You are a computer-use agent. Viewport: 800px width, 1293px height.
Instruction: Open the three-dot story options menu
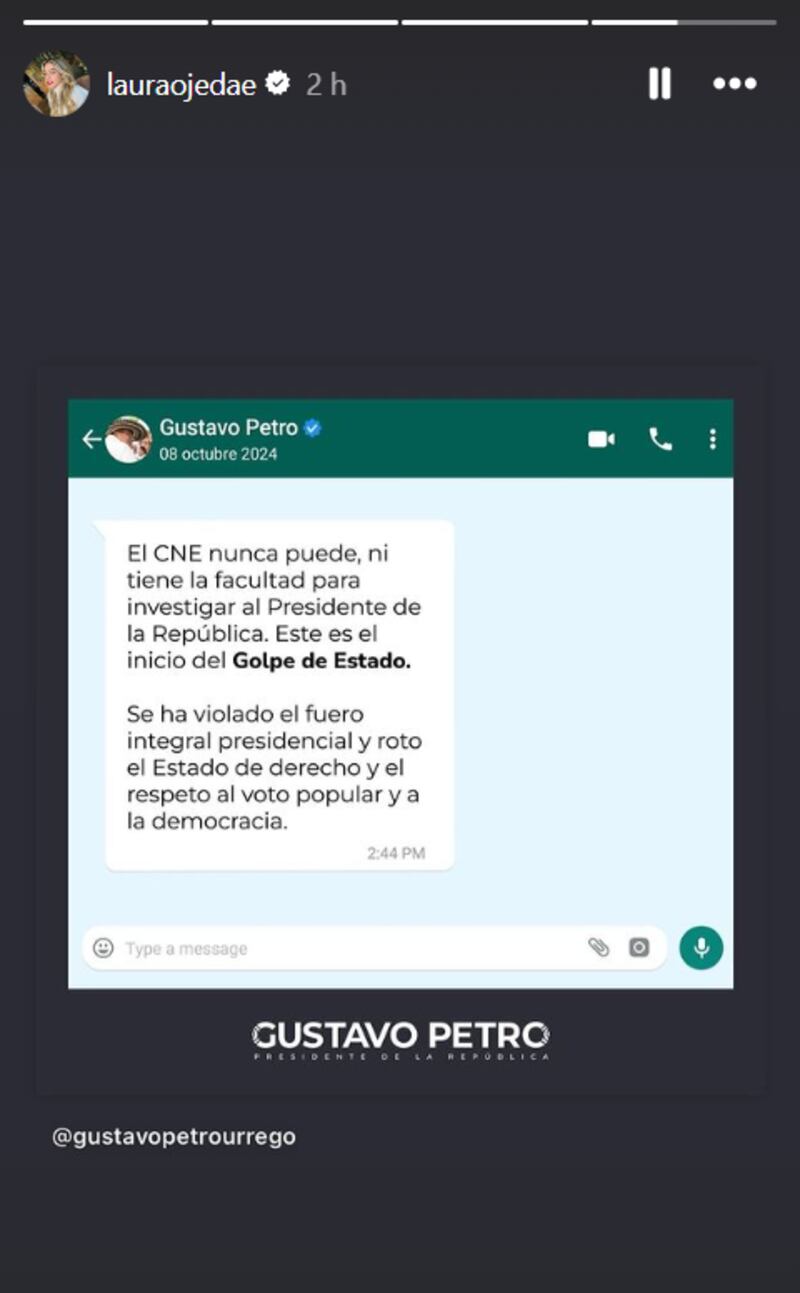point(734,84)
